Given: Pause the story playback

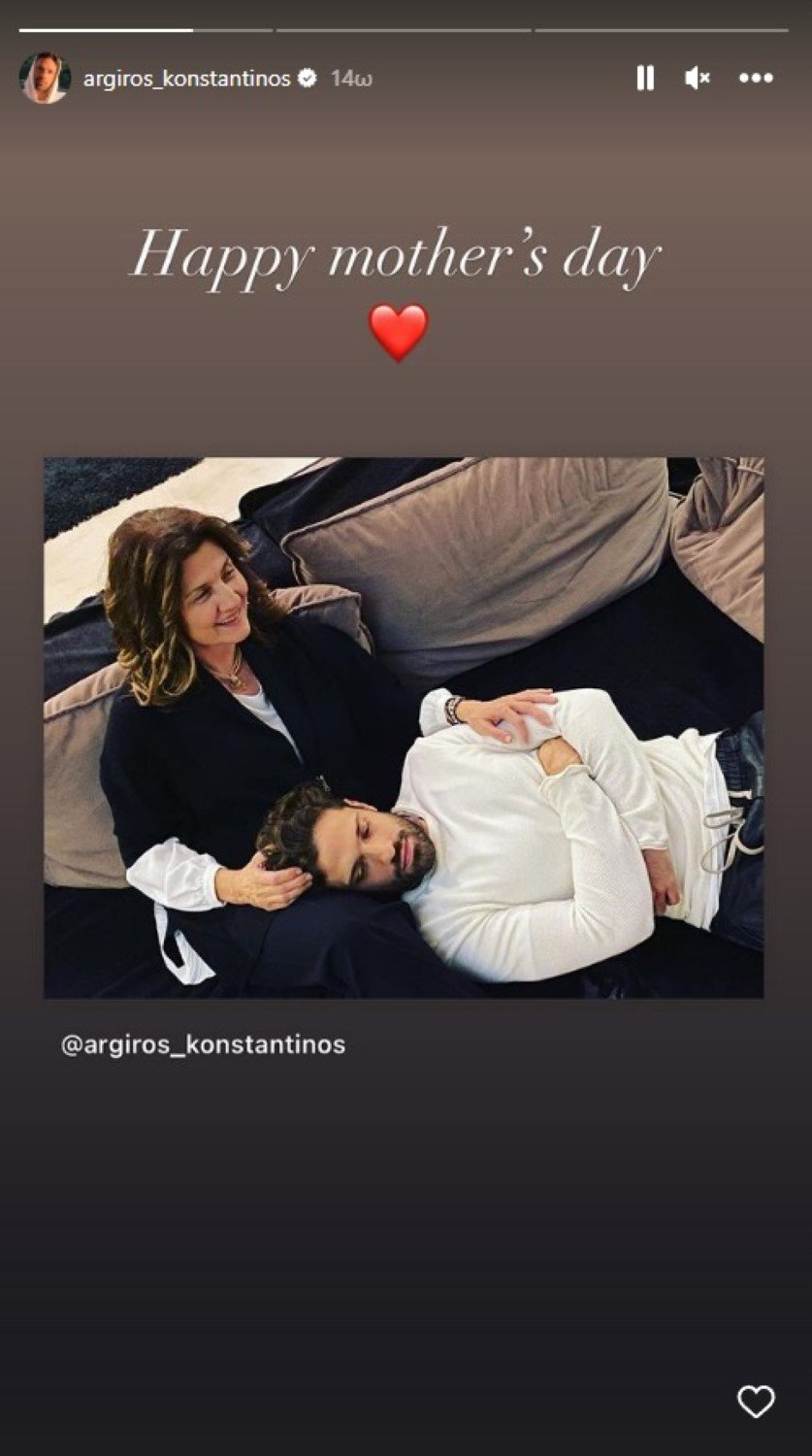Looking at the screenshot, I should [x=645, y=79].
